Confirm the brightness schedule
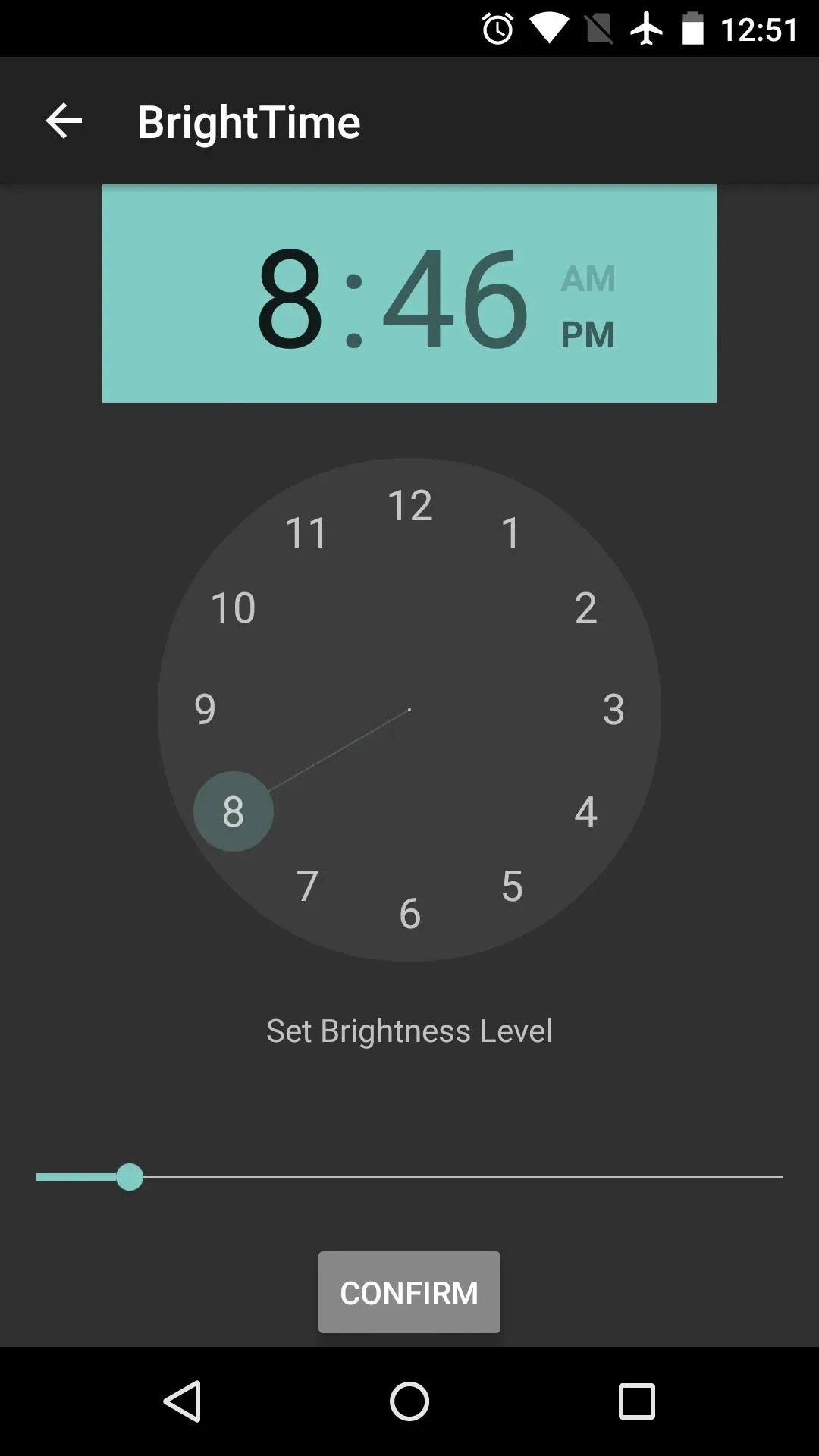The image size is (819, 1456). click(x=409, y=1292)
